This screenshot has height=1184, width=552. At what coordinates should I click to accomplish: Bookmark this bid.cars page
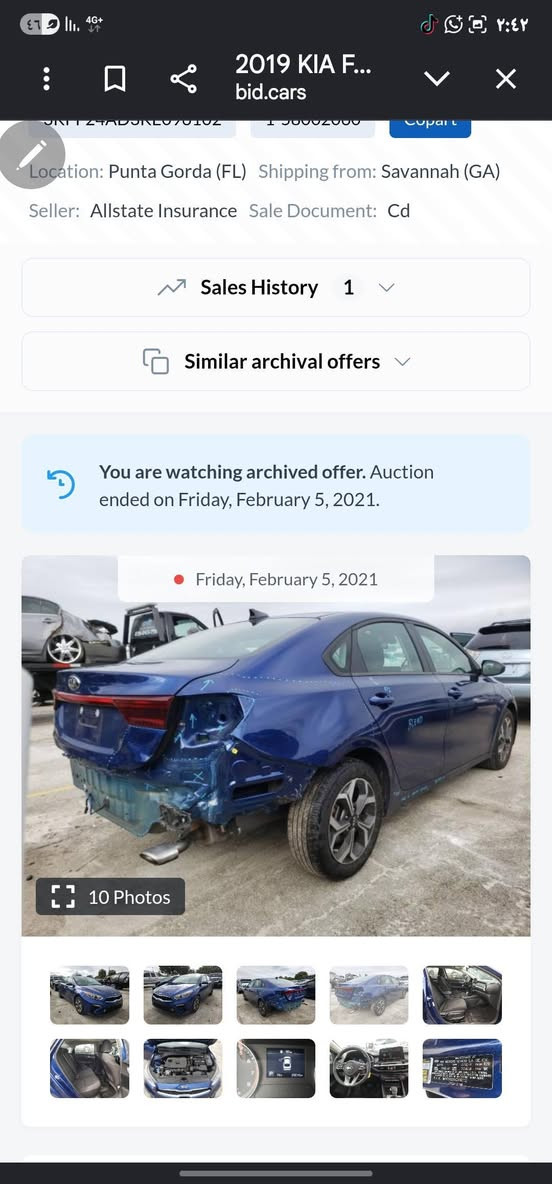pos(115,79)
